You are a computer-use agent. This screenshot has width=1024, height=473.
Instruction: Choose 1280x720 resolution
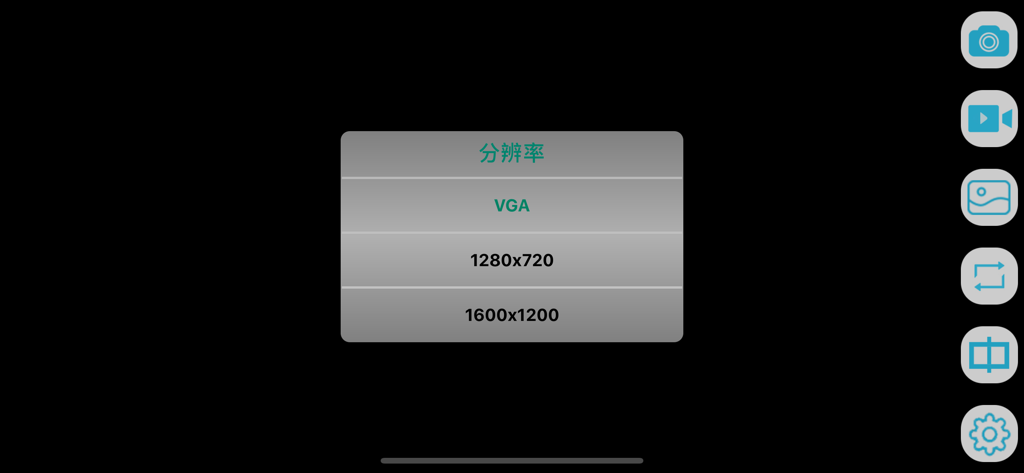tap(512, 260)
